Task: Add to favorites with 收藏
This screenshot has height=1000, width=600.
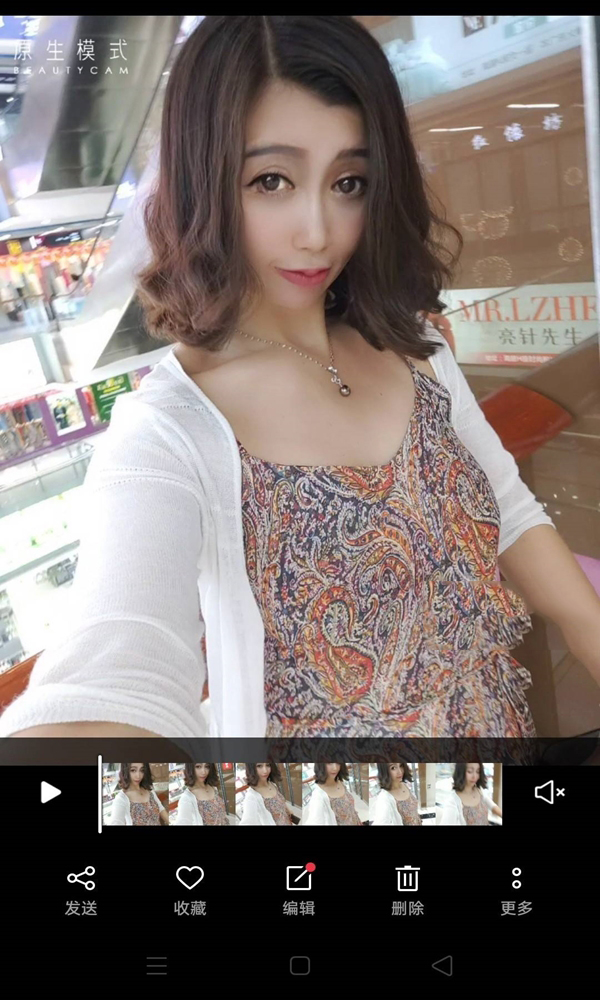Action: 190,890
